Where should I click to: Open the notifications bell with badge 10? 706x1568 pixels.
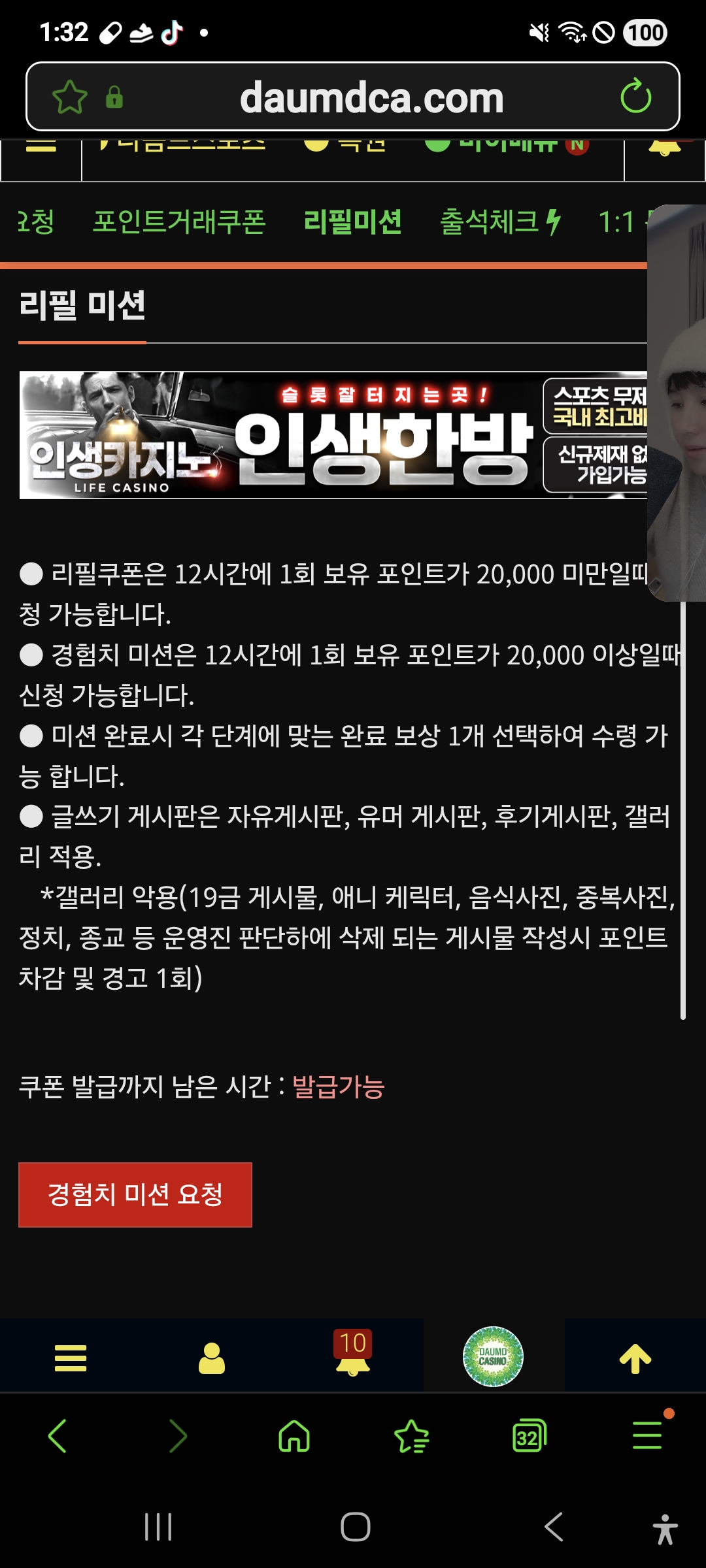(352, 1355)
